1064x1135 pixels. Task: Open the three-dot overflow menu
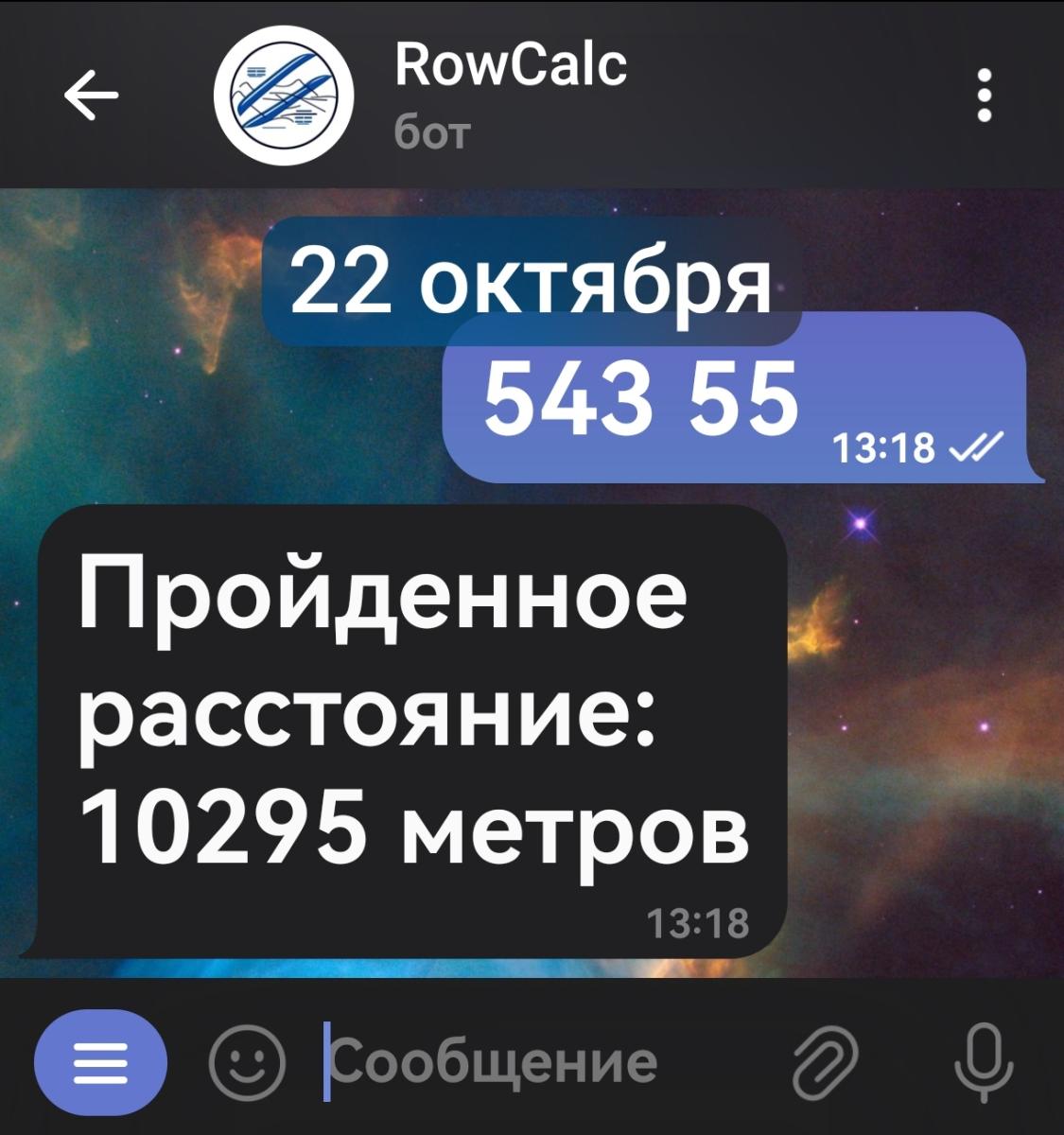(x=984, y=95)
